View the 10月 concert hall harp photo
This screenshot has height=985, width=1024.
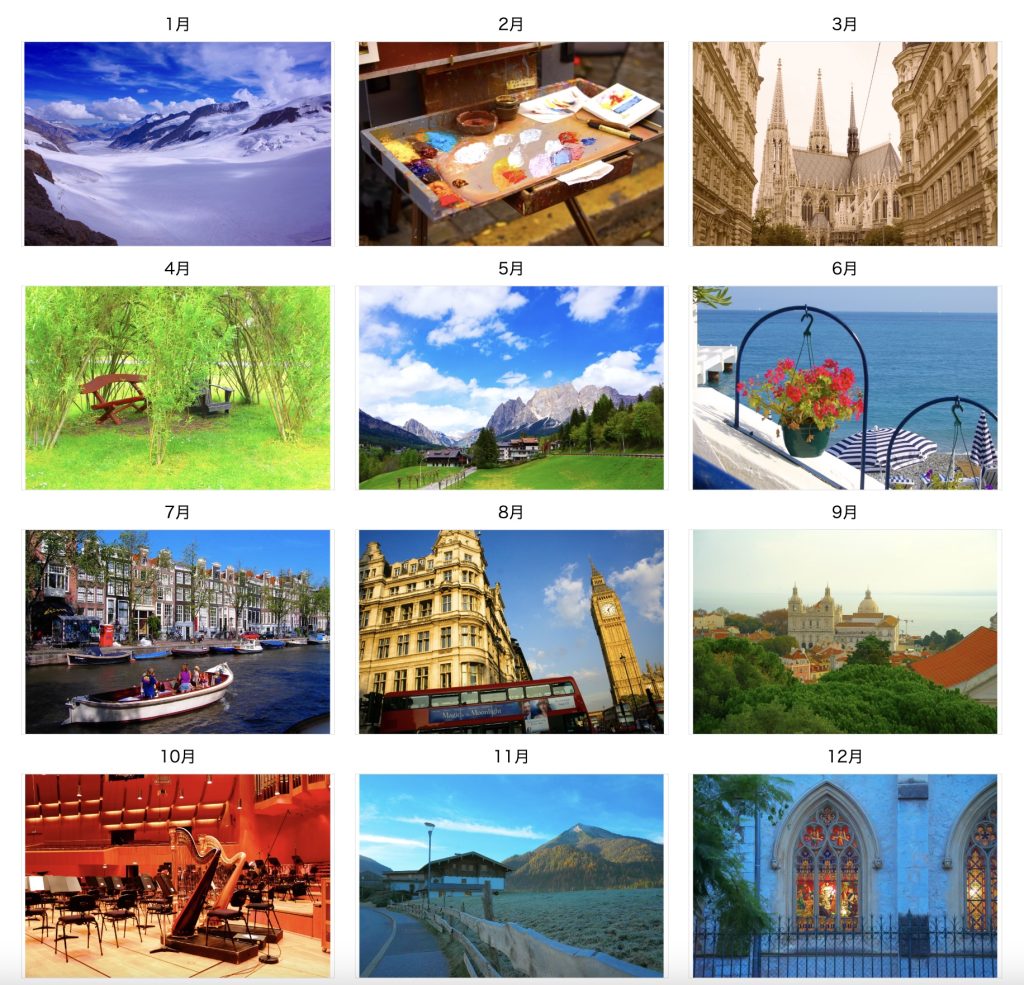(177, 876)
